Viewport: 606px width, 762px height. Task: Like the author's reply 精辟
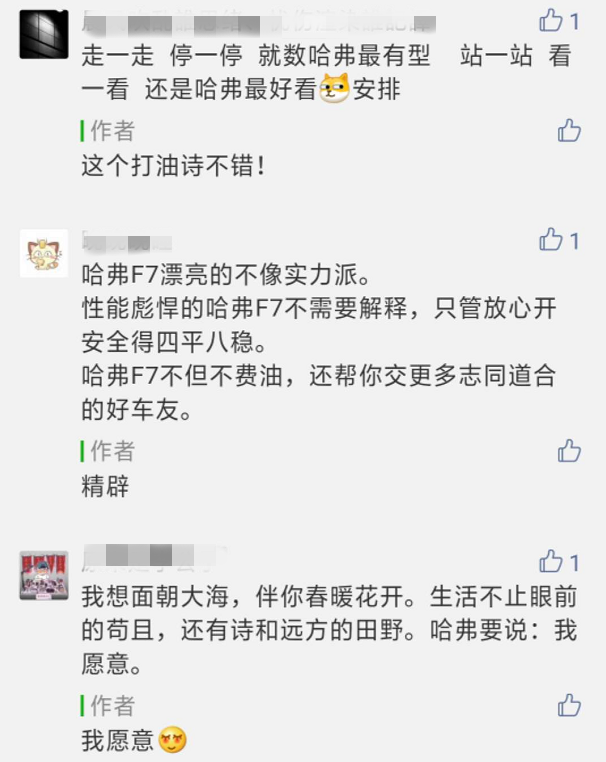[569, 450]
